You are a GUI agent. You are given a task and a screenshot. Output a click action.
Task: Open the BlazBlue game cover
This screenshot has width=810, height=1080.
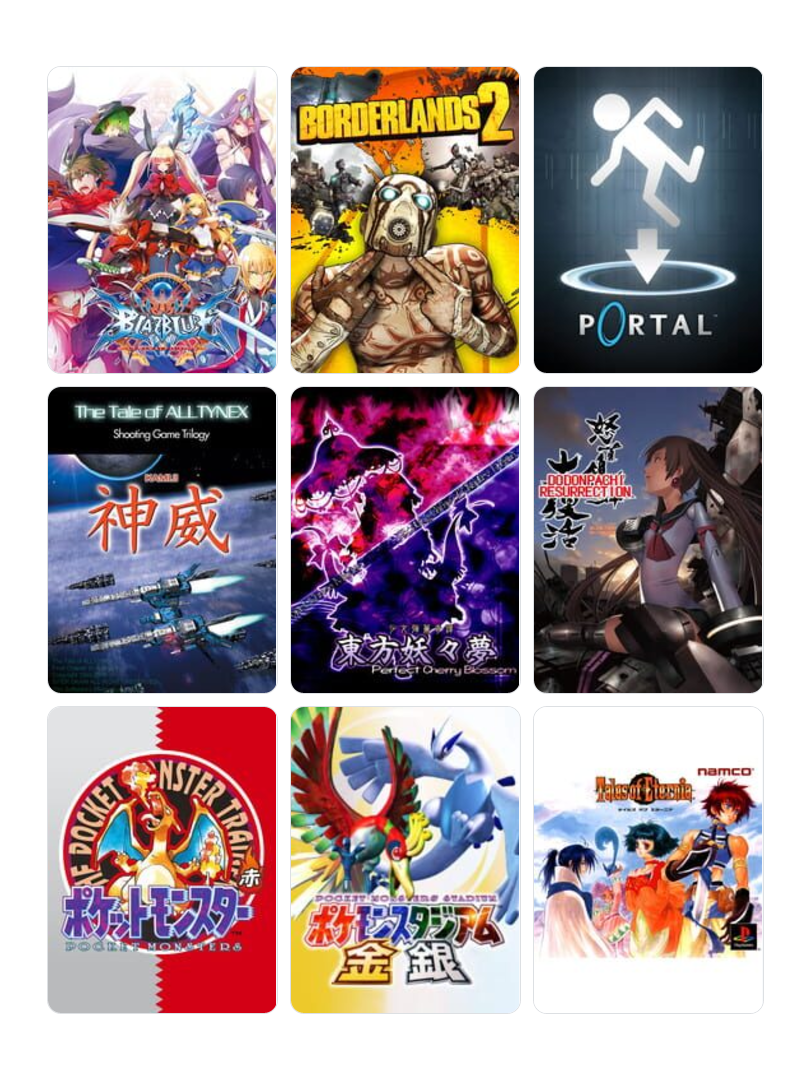pyautogui.click(x=162, y=220)
